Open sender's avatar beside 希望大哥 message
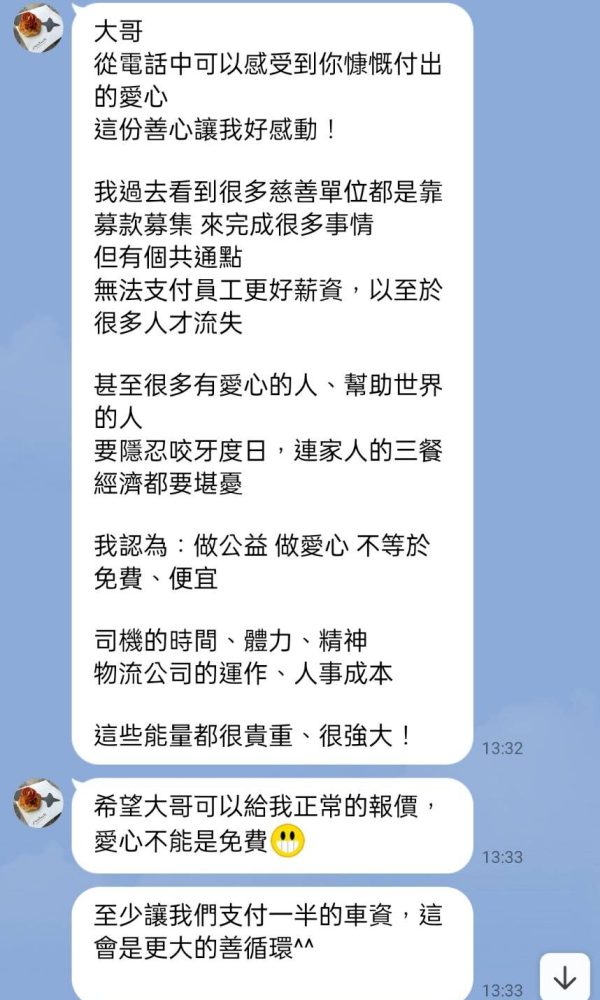 38,802
